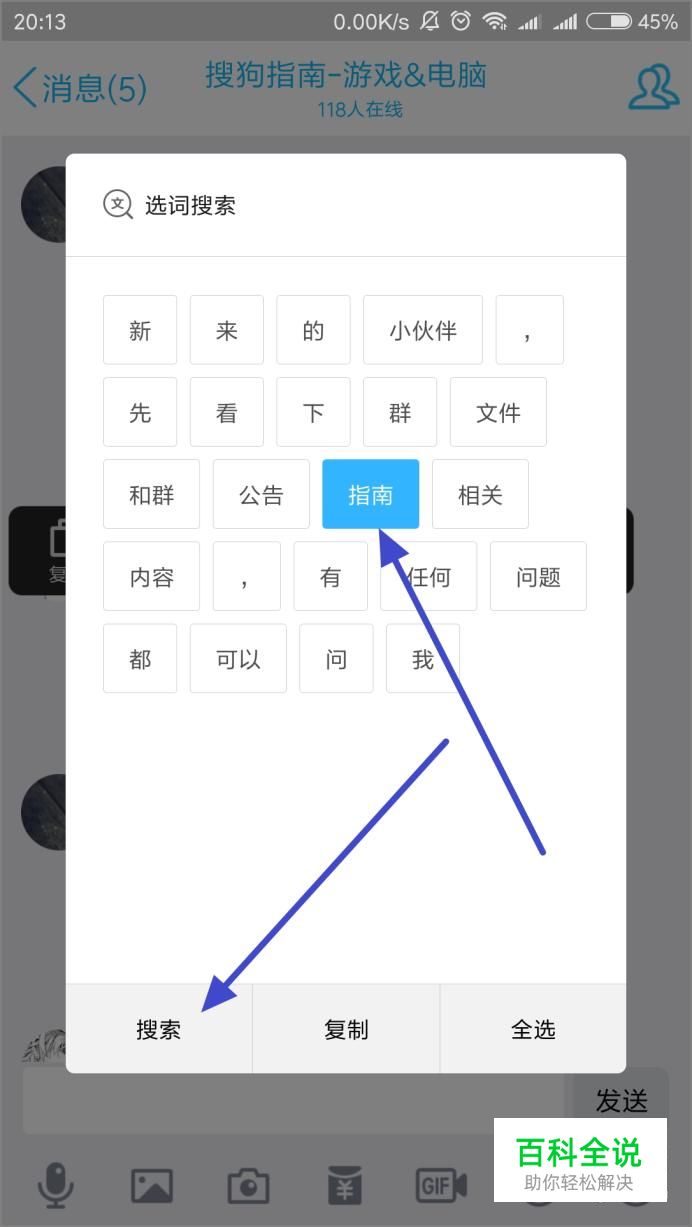
Task: Deselect the highlighted 指南 word chip
Action: point(370,494)
